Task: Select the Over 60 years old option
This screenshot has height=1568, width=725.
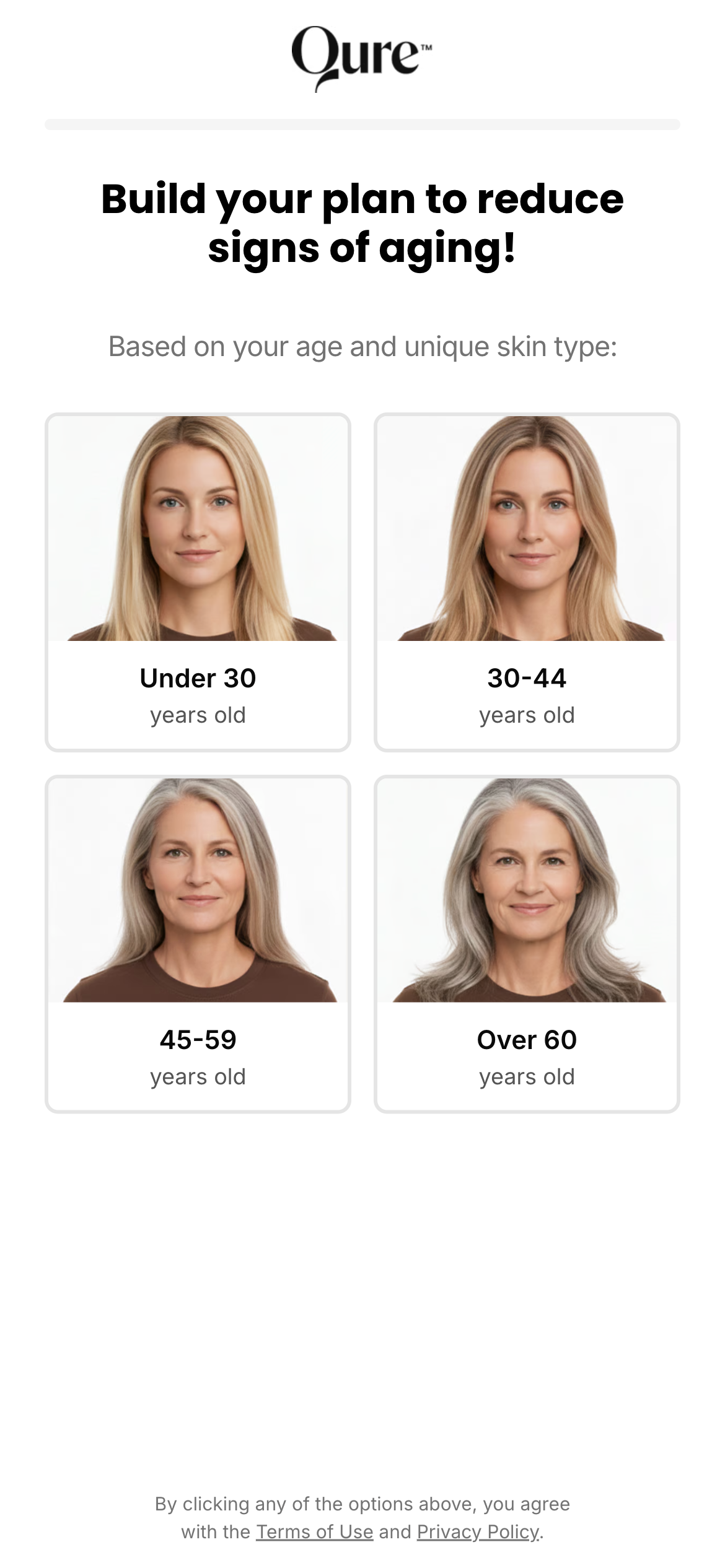Action: coord(527,944)
